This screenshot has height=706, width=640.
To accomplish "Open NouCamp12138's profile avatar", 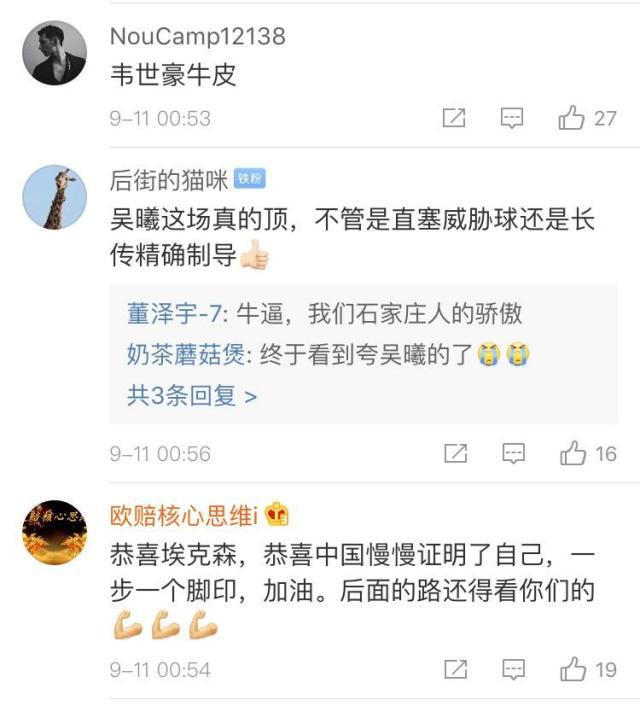I will point(54,53).
